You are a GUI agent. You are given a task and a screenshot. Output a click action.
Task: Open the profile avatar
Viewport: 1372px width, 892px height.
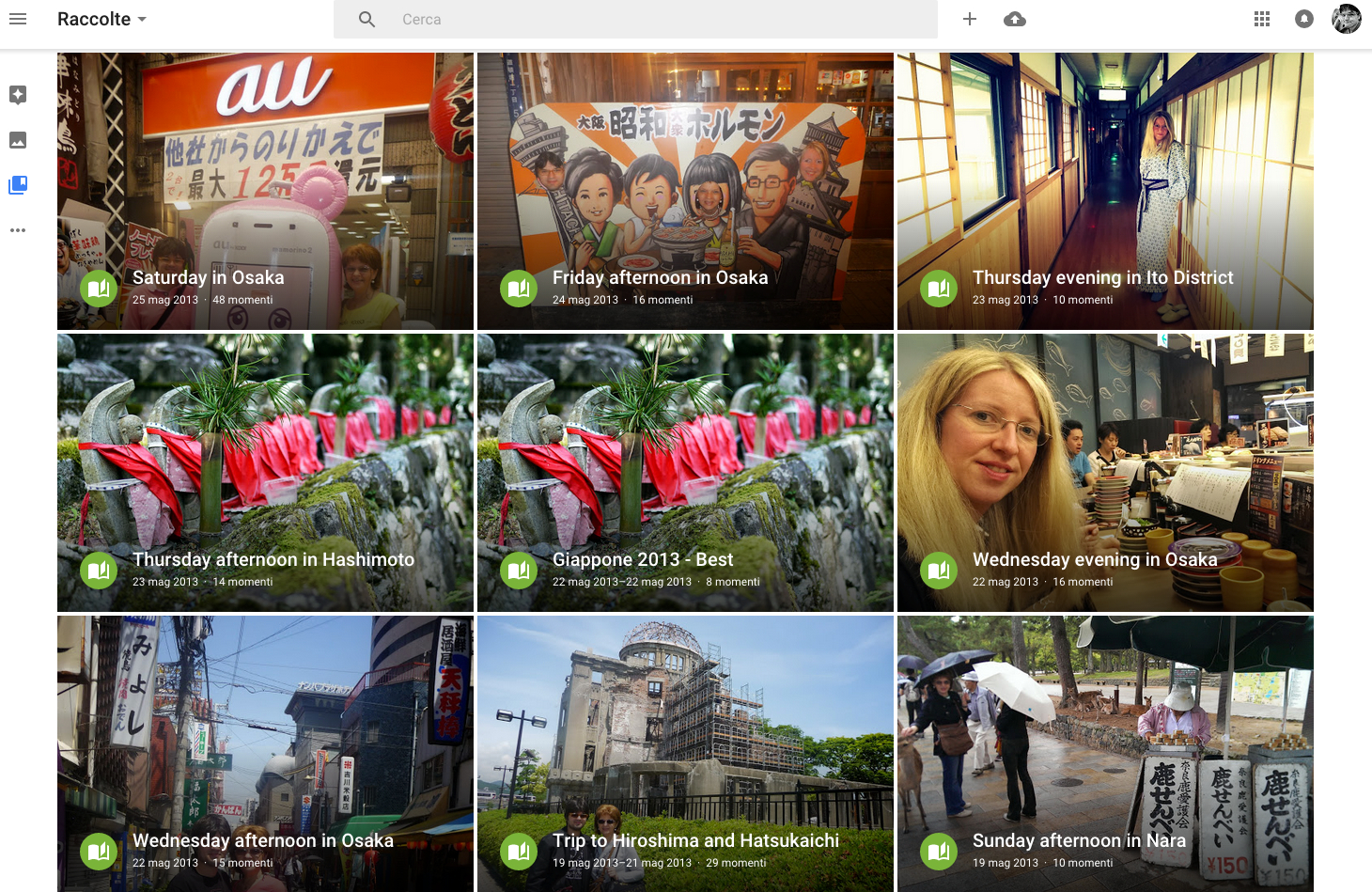pyautogui.click(x=1347, y=19)
